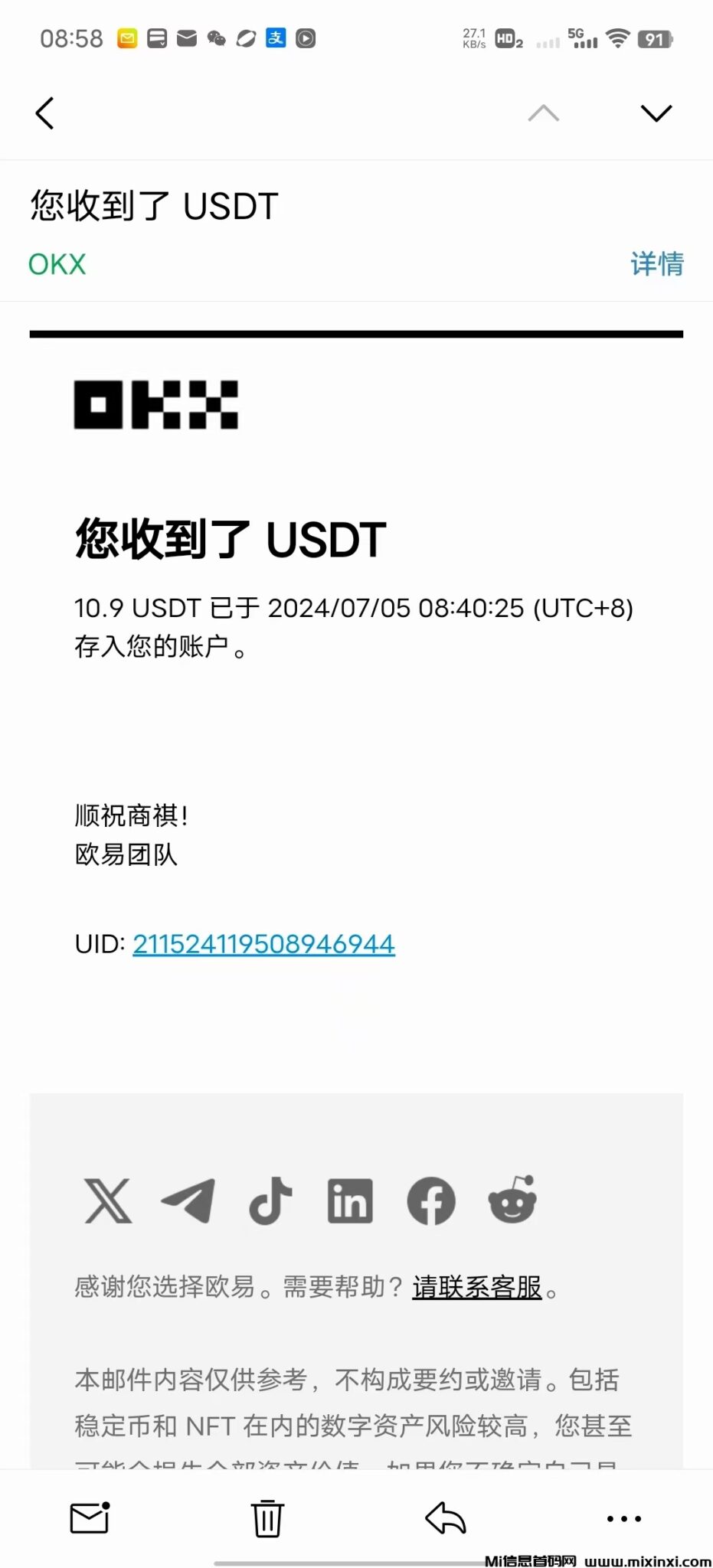Tap the Facebook icon in the footer
The height and width of the screenshot is (1568, 713).
[x=430, y=1201]
